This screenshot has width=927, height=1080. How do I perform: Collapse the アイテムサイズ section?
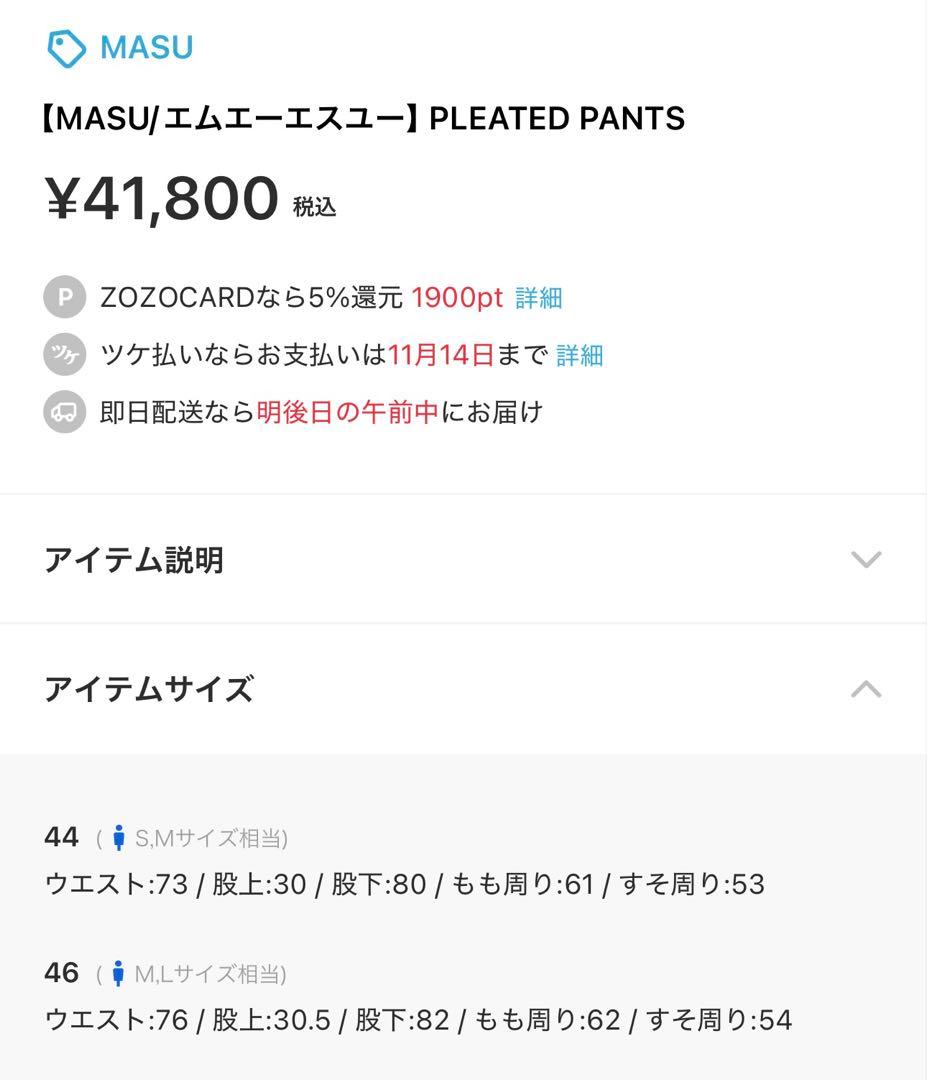click(x=866, y=689)
